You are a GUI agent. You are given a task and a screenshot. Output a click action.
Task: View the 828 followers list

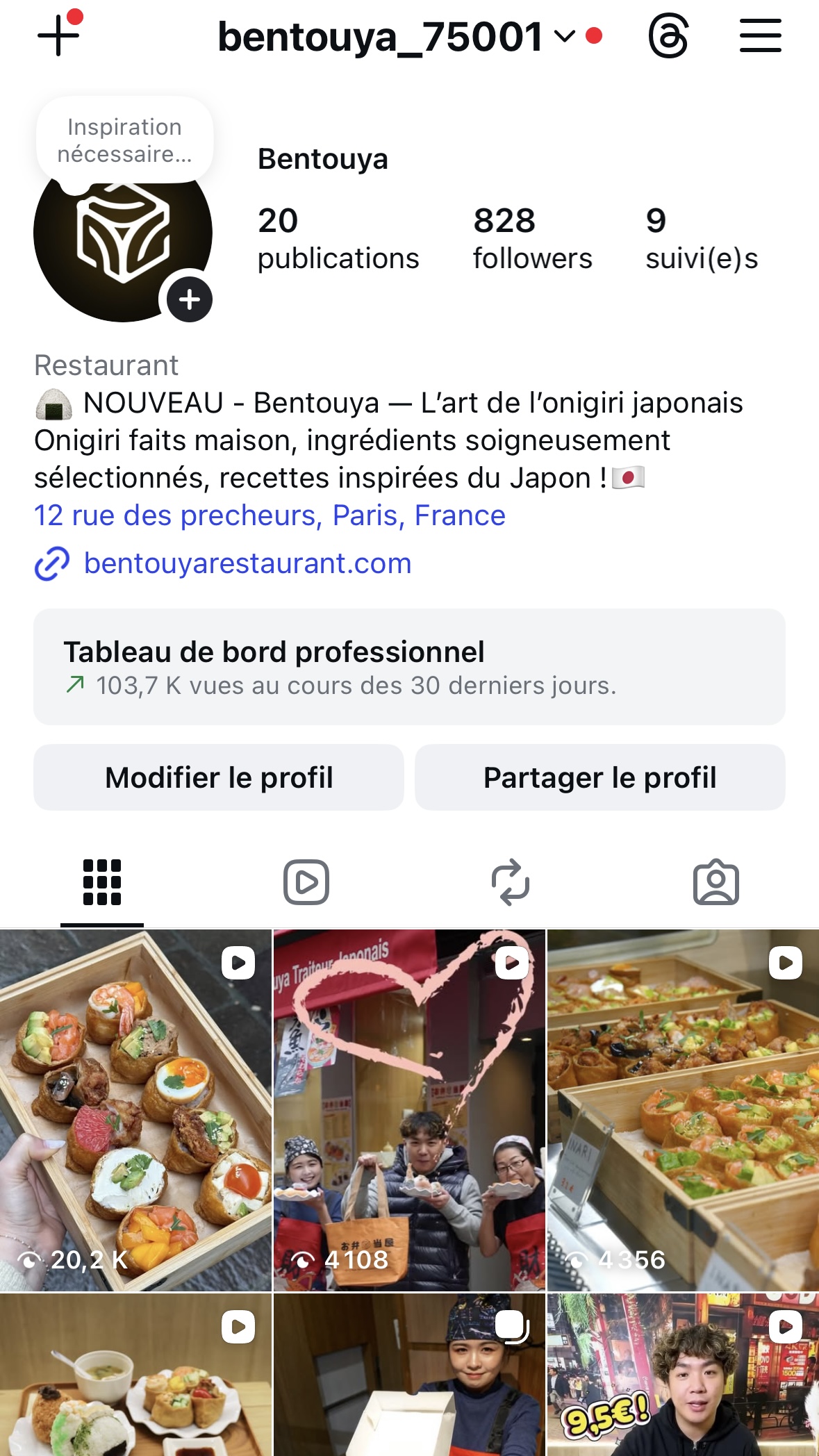point(532,238)
